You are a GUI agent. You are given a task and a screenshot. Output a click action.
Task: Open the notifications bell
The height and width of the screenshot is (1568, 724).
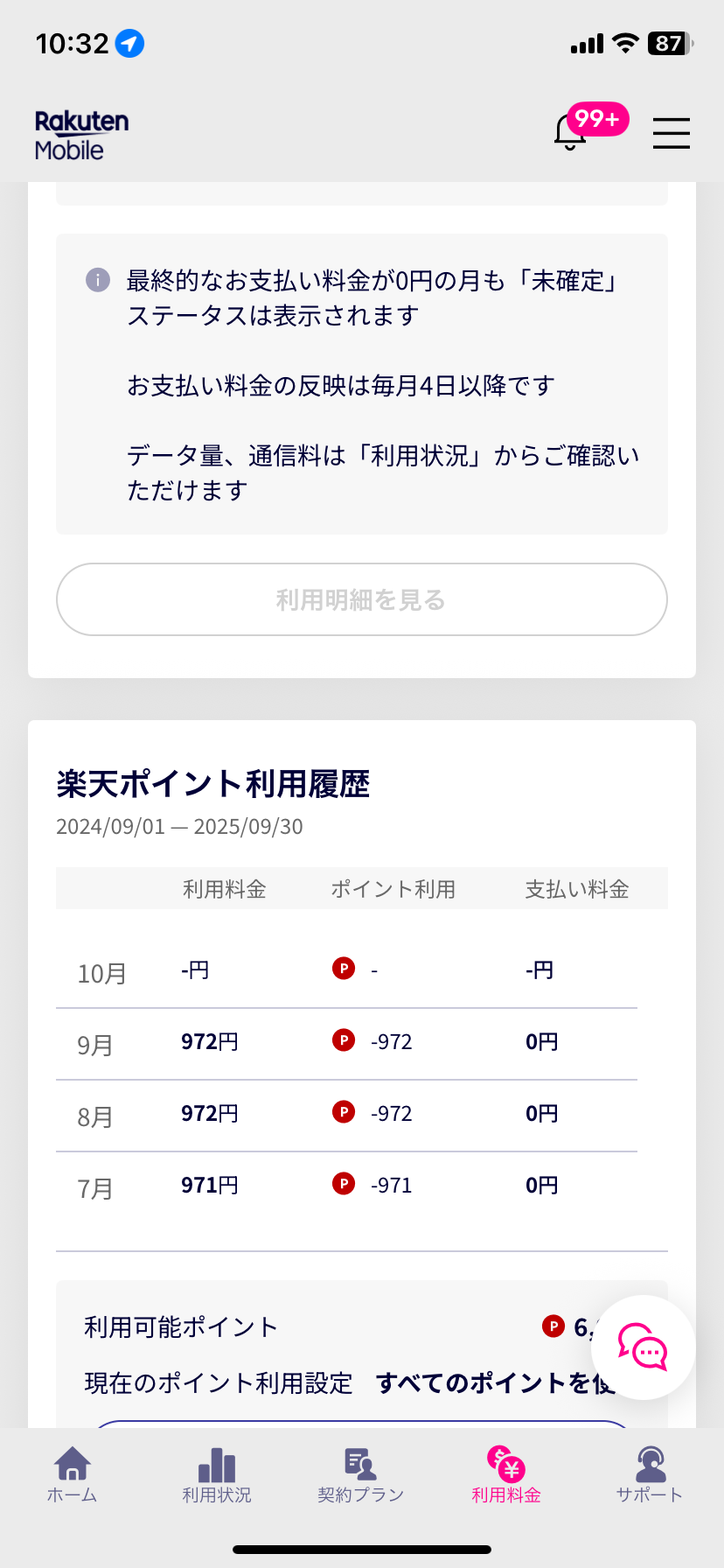coord(572,132)
